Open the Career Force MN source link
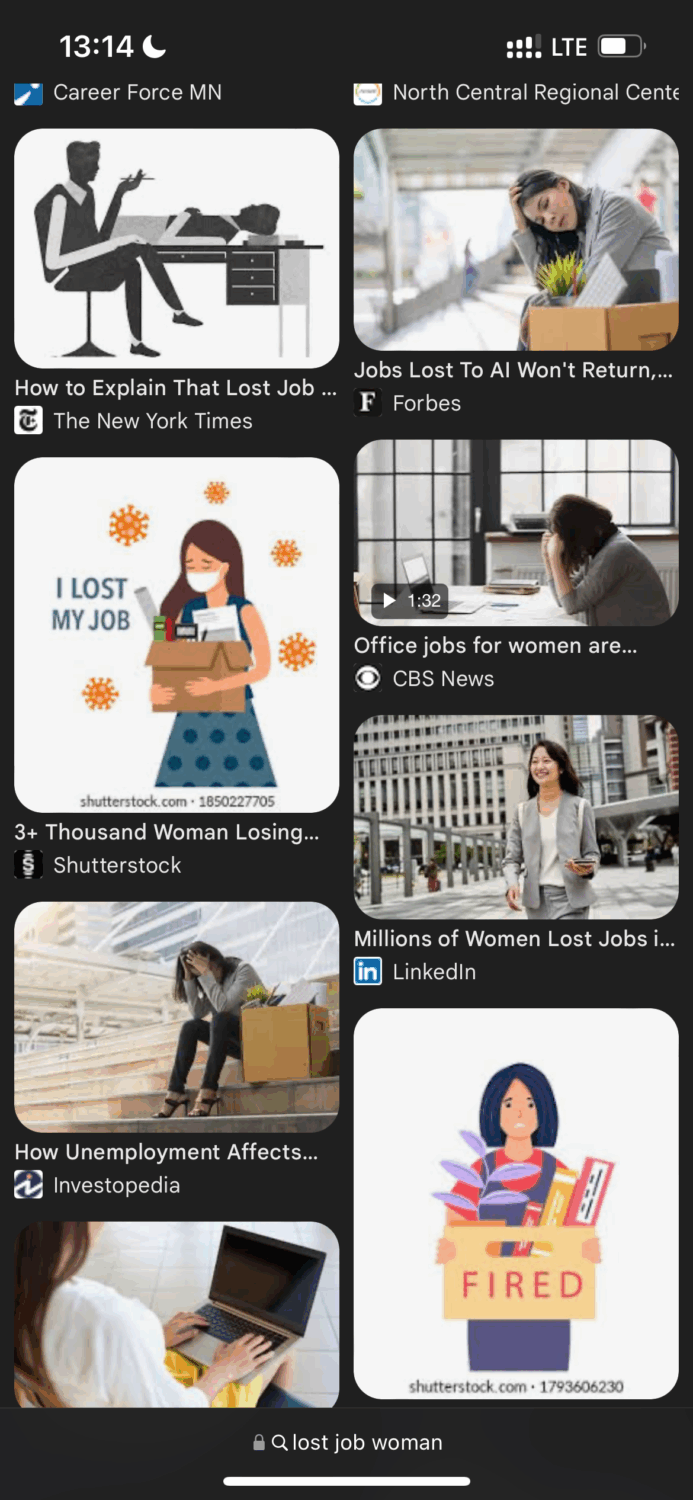This screenshot has width=693, height=1500. pos(137,93)
